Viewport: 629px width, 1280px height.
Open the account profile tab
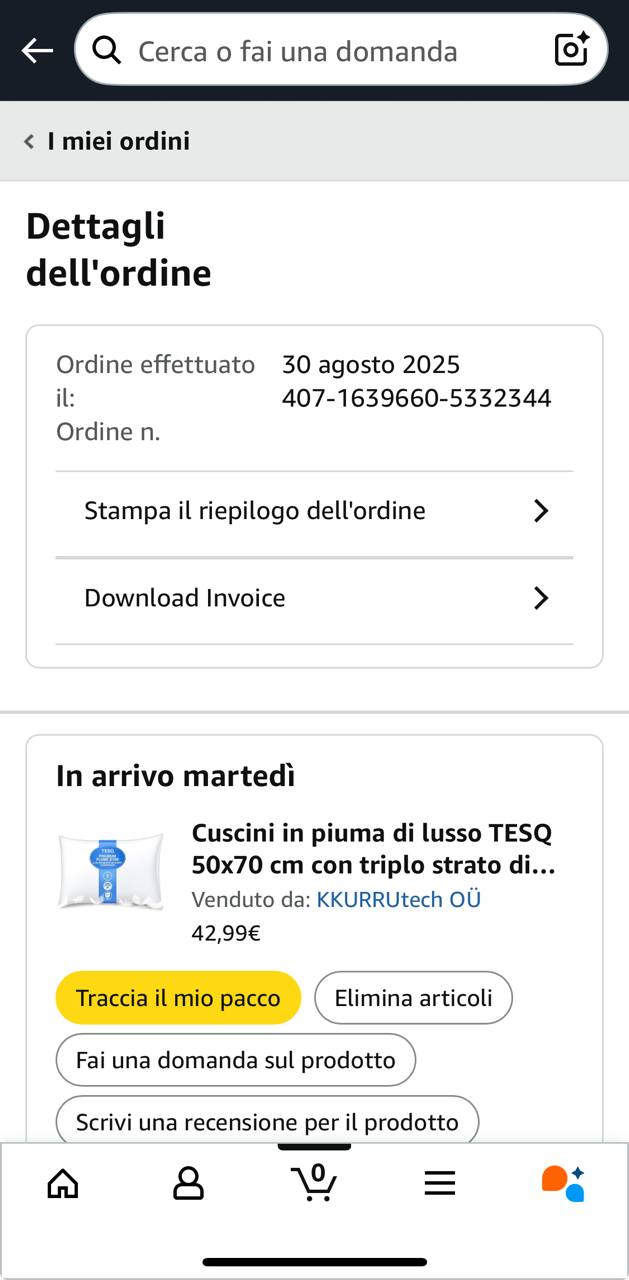pos(188,1184)
